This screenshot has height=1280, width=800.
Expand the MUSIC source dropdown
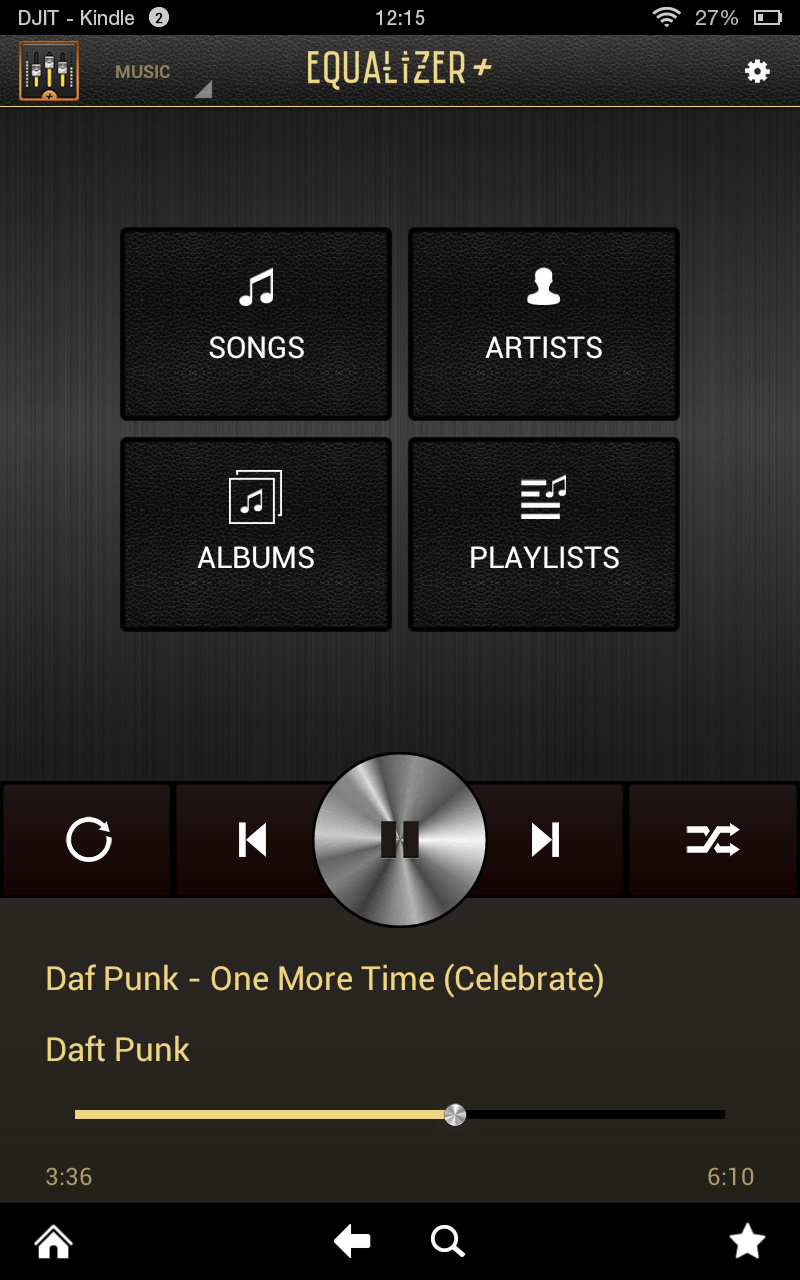(143, 71)
